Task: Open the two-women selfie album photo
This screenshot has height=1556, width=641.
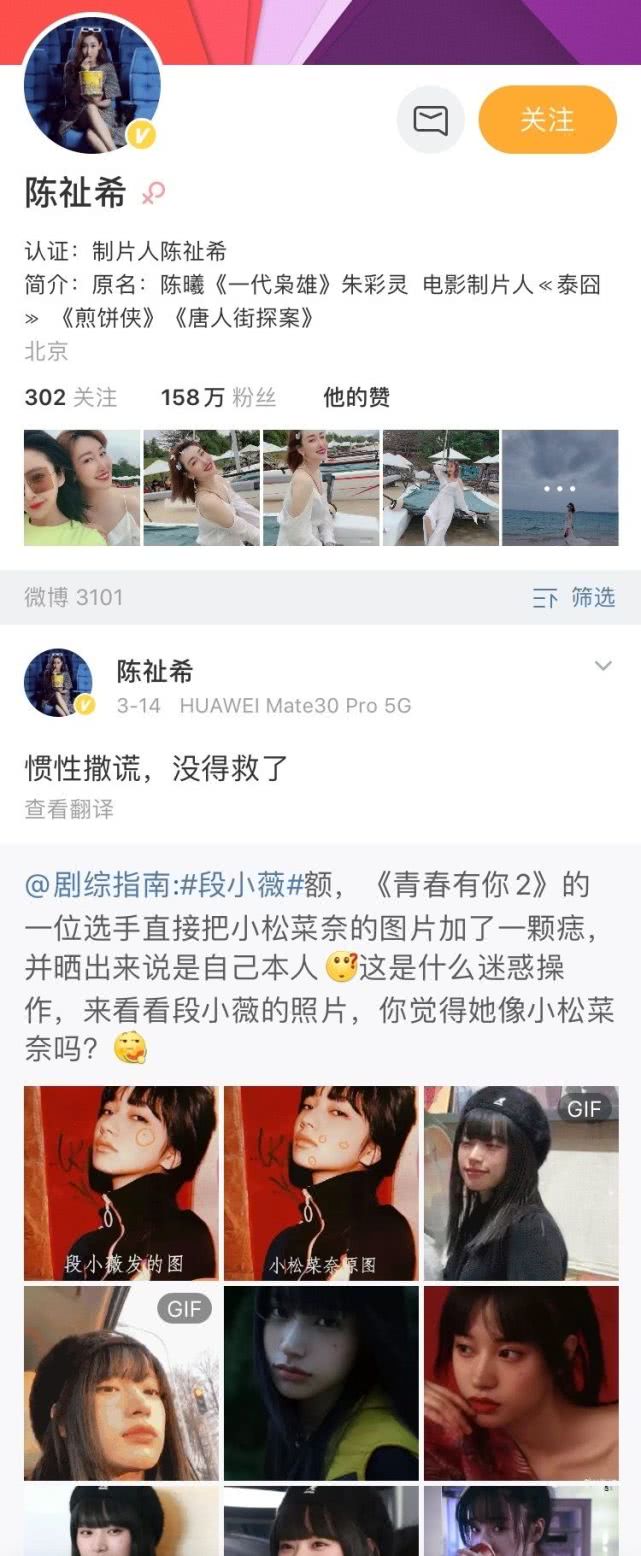Action: coord(82,488)
